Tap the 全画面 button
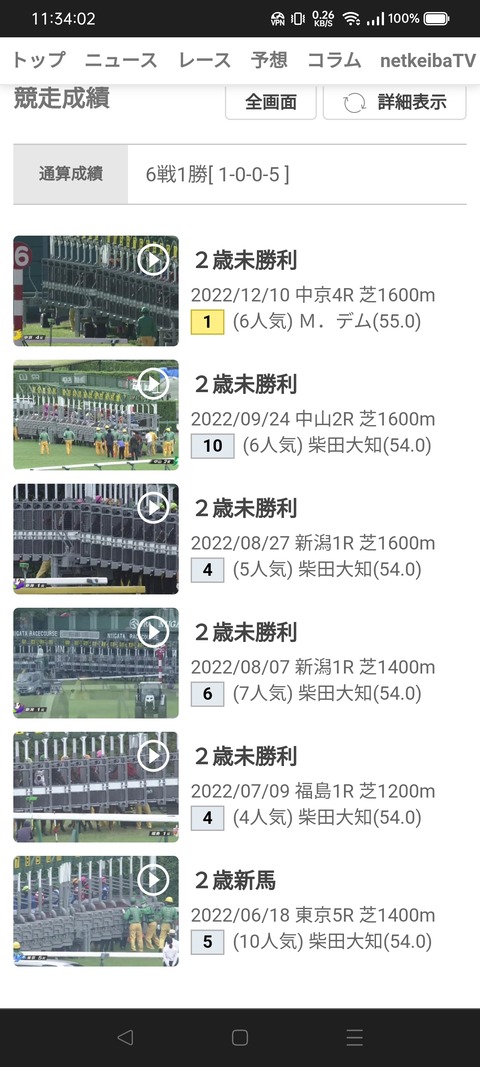The height and width of the screenshot is (1067, 480). pyautogui.click(x=271, y=102)
